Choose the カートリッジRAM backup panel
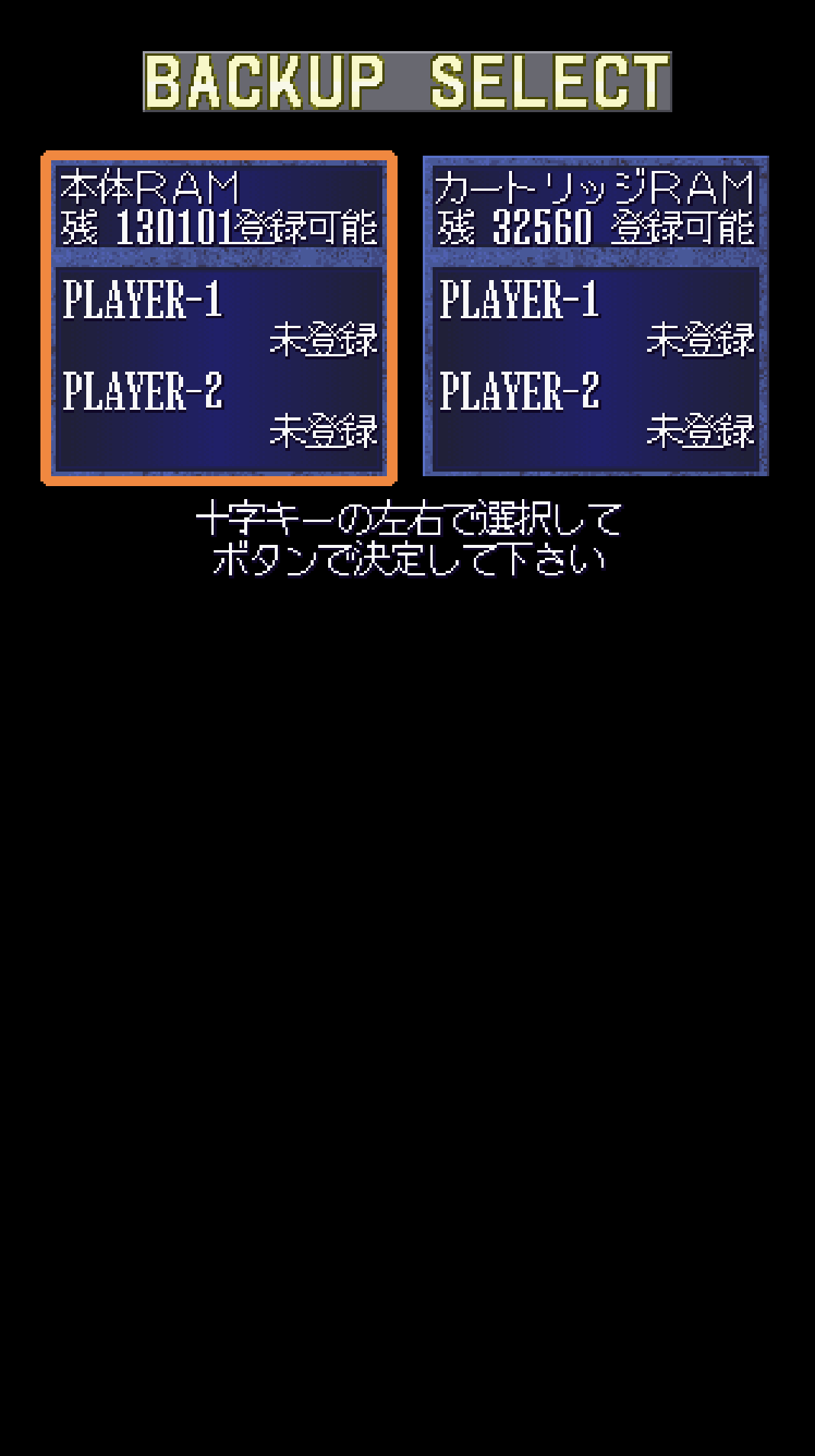 pyautogui.click(x=596, y=317)
